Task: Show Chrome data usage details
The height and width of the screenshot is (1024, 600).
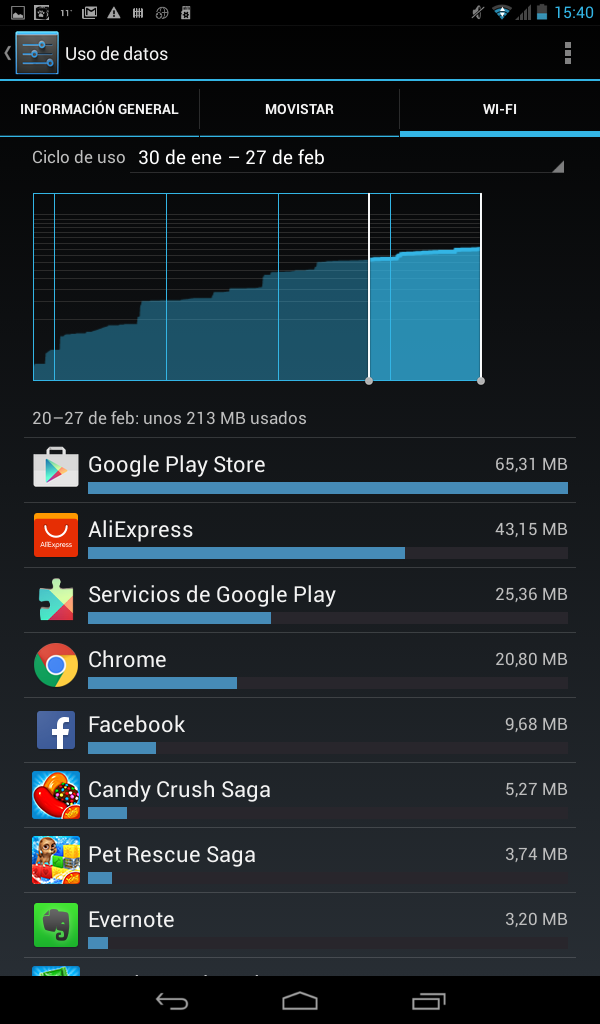Action: [300, 665]
